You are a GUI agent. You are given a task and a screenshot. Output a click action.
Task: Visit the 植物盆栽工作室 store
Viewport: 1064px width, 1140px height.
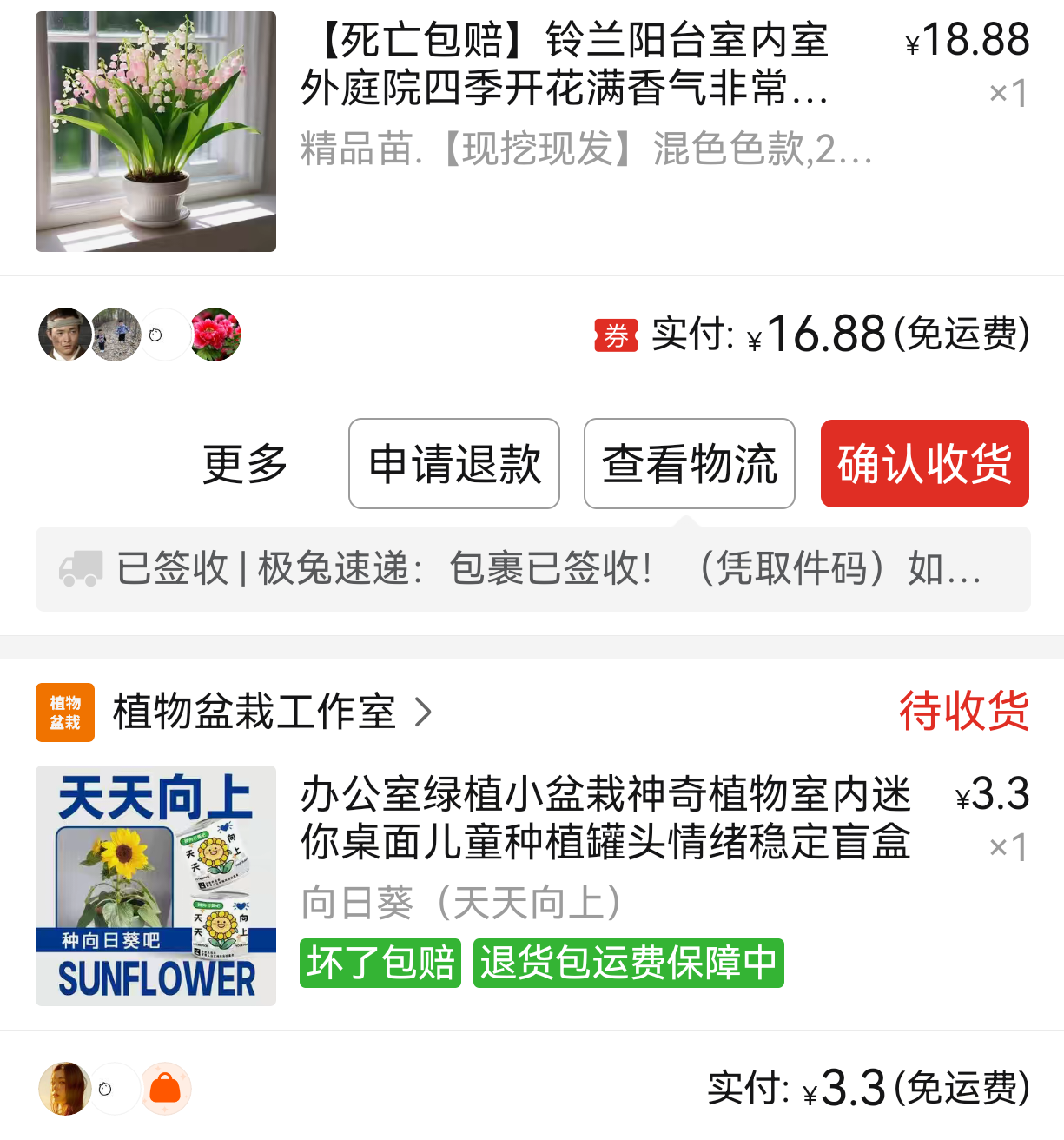click(254, 712)
